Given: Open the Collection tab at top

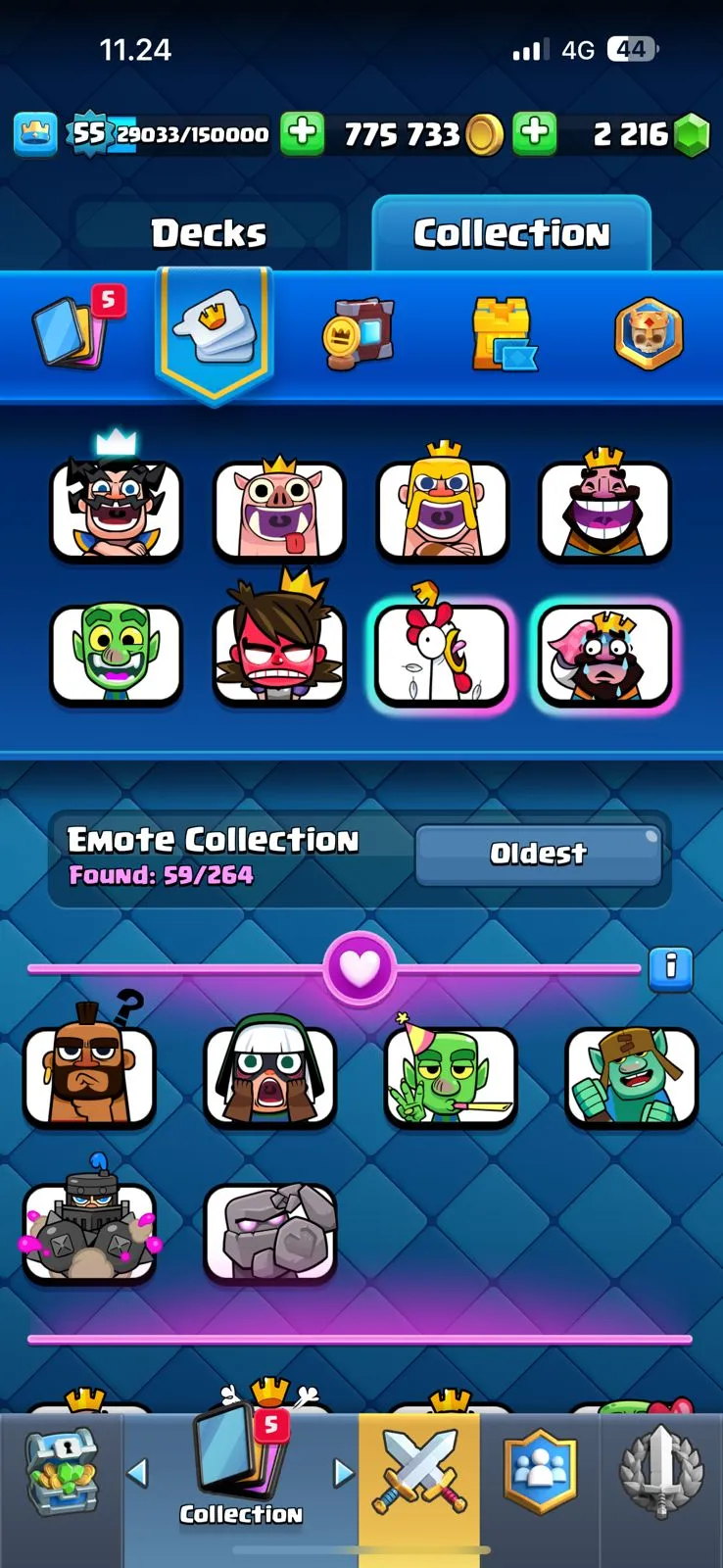Looking at the screenshot, I should pyautogui.click(x=511, y=233).
